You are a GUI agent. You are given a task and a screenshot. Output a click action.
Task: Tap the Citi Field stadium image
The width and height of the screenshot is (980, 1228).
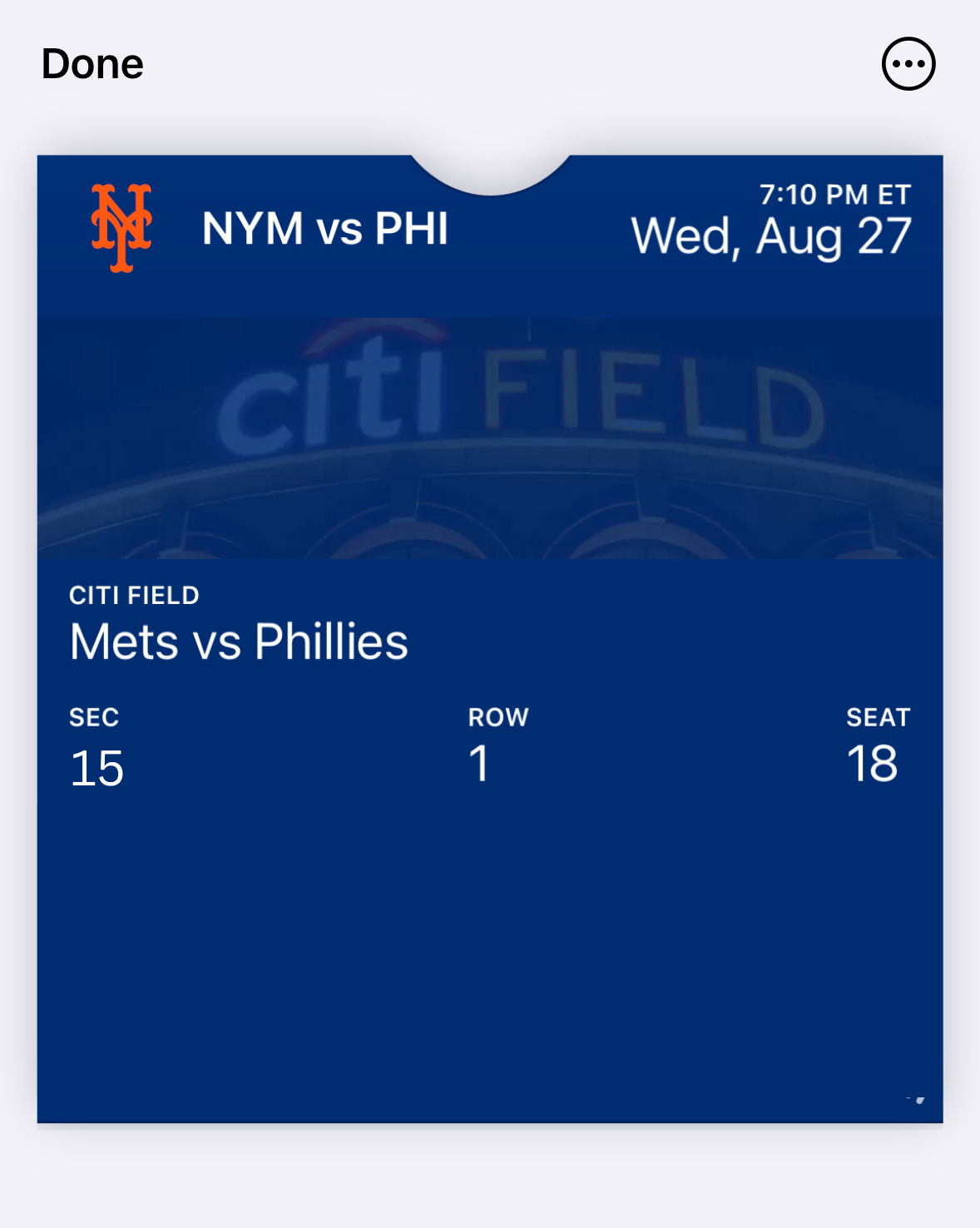point(491,433)
